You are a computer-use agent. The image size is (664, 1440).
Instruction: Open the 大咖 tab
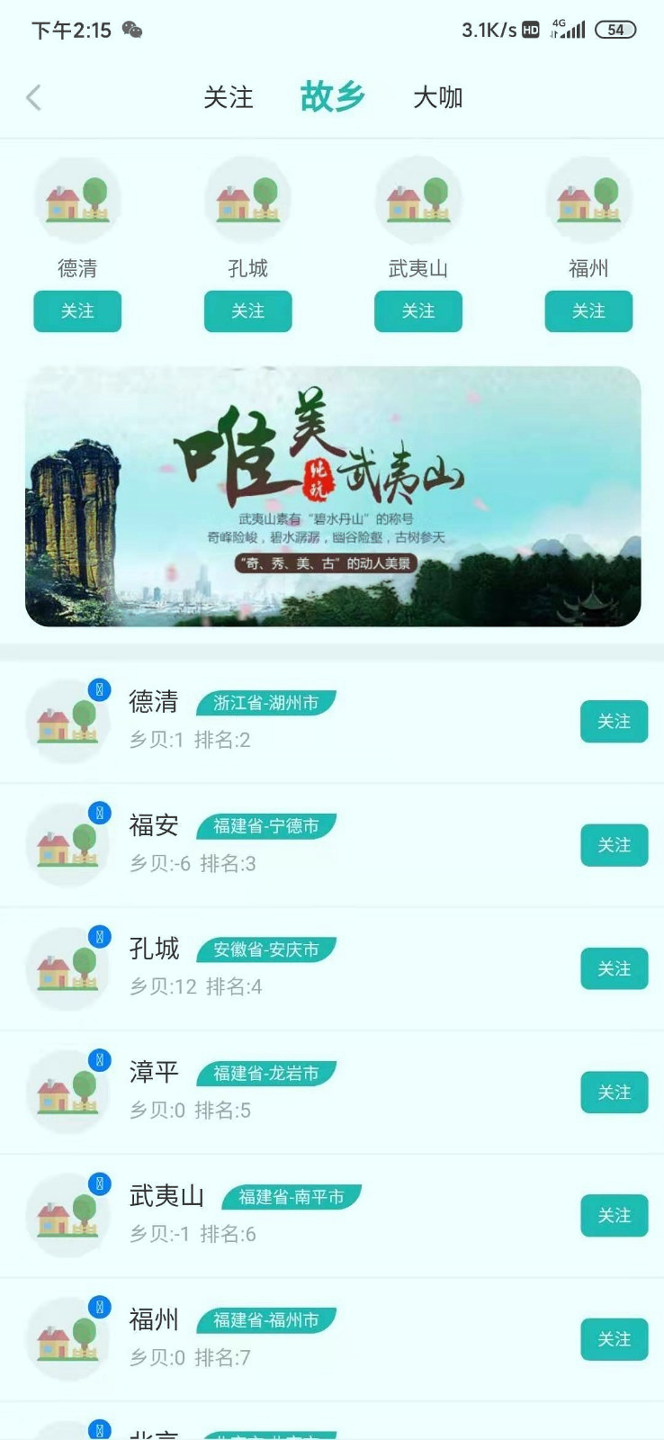(x=438, y=98)
